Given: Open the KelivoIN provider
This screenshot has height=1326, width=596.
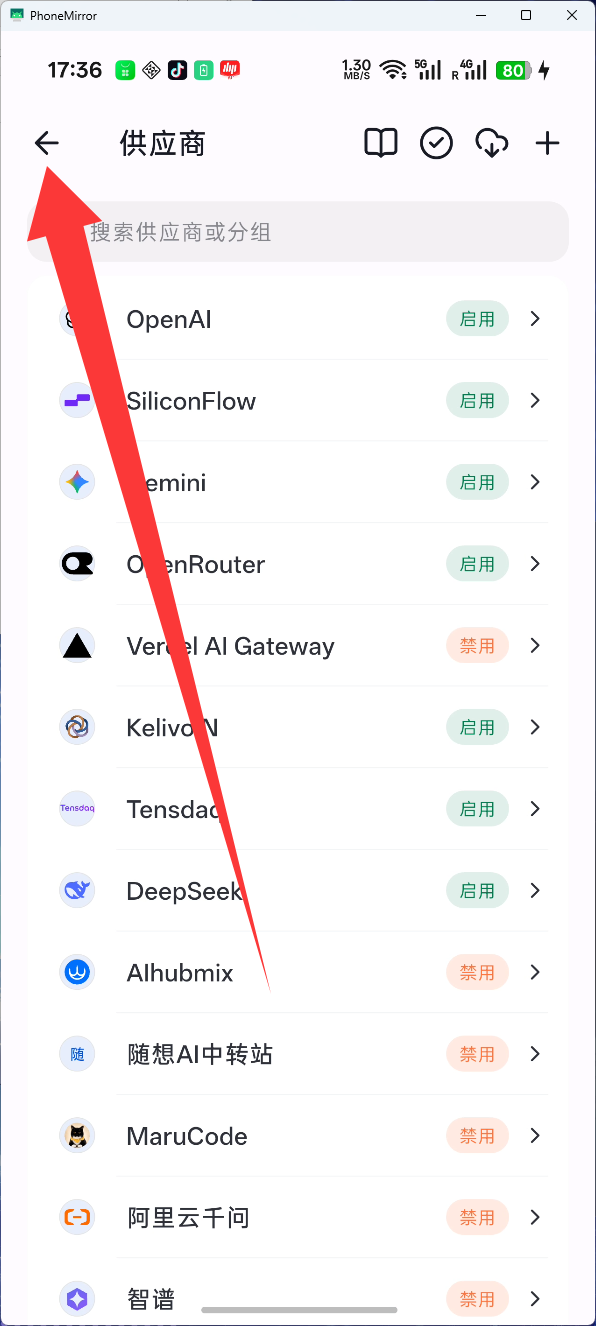Looking at the screenshot, I should pyautogui.click(x=298, y=727).
